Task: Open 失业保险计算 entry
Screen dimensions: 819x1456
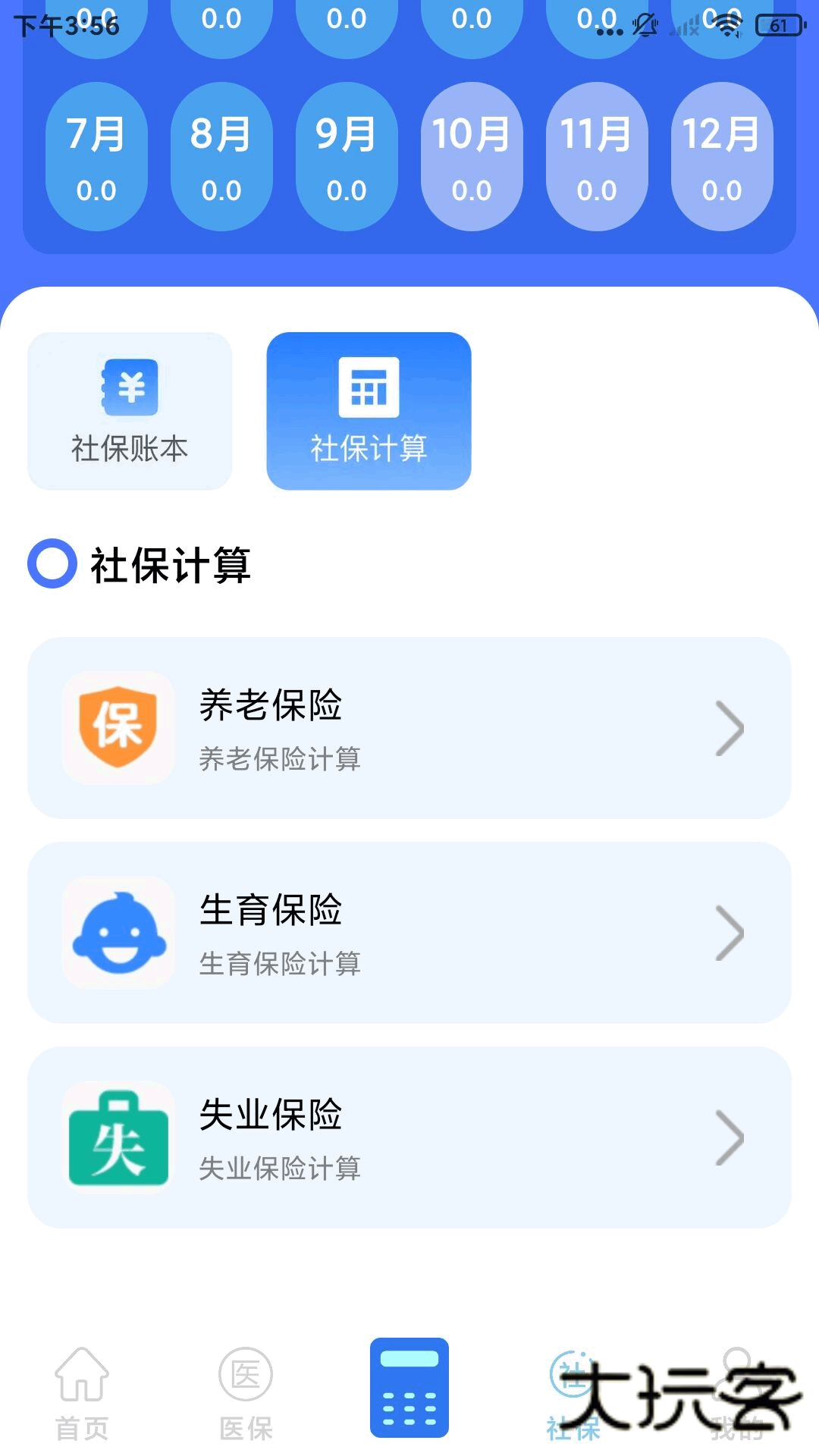Action: pyautogui.click(x=281, y=1169)
